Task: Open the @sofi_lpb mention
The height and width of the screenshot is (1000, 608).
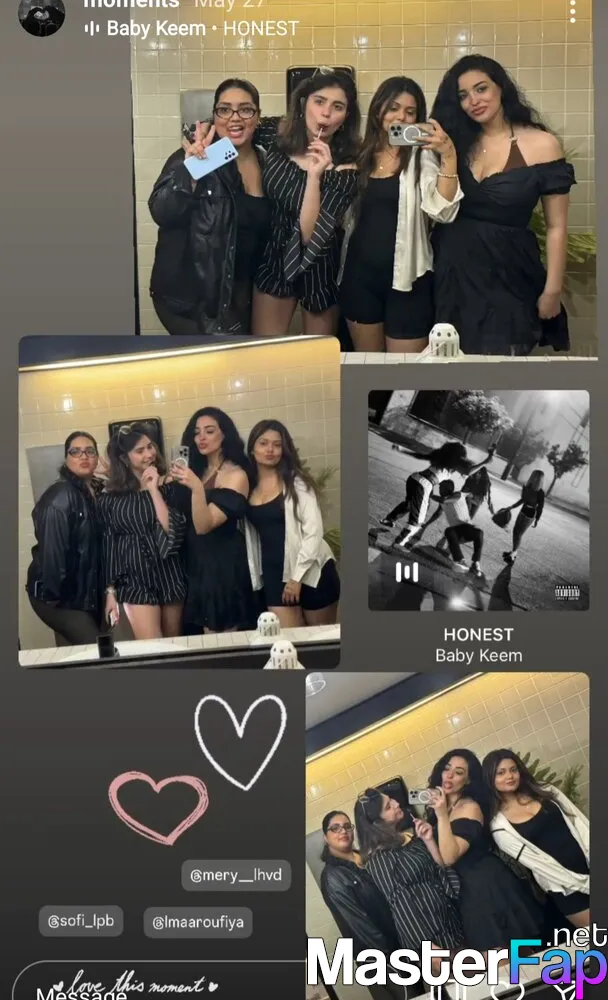Action: pyautogui.click(x=81, y=921)
